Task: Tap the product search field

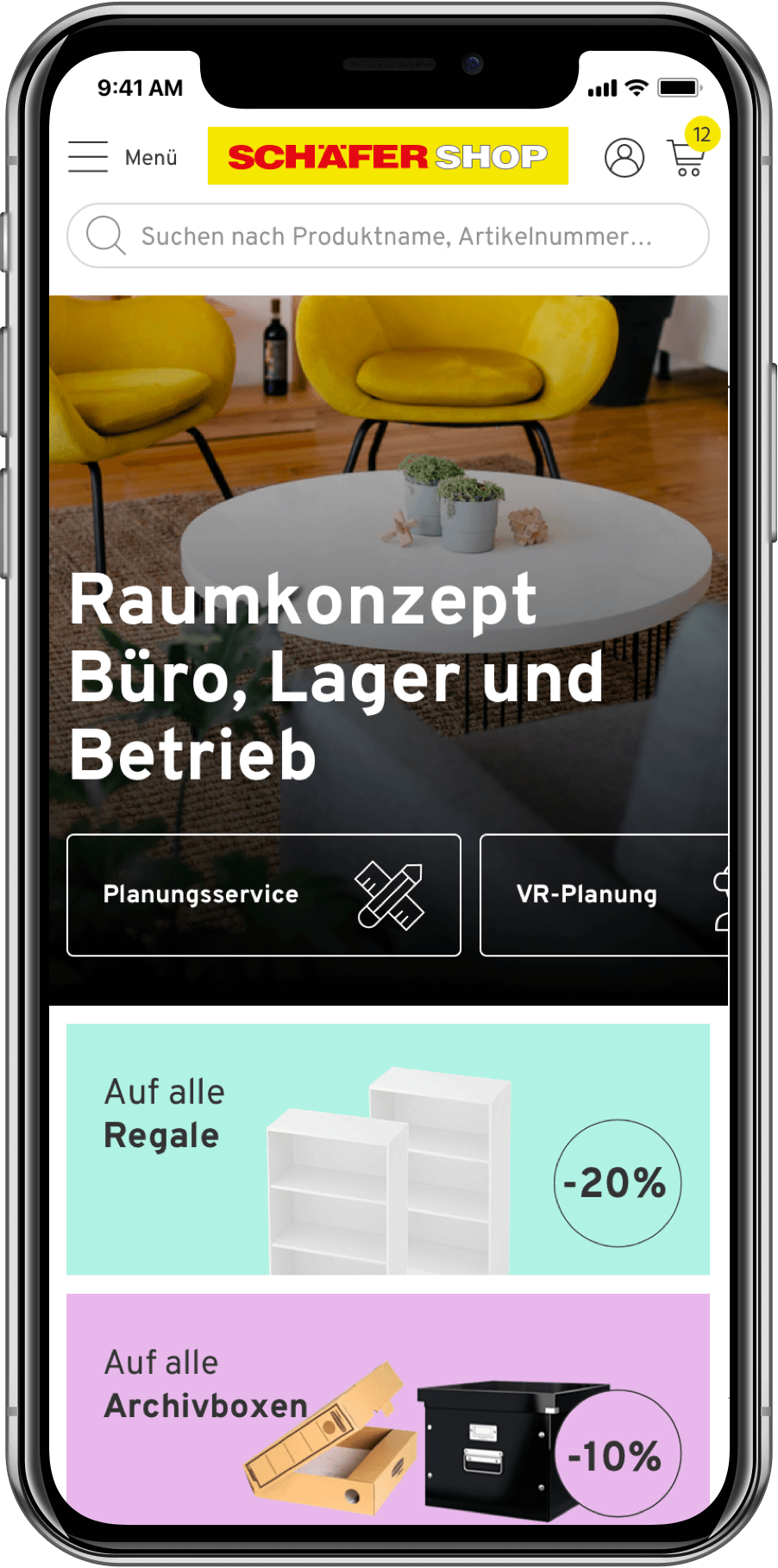Action: pos(388,235)
